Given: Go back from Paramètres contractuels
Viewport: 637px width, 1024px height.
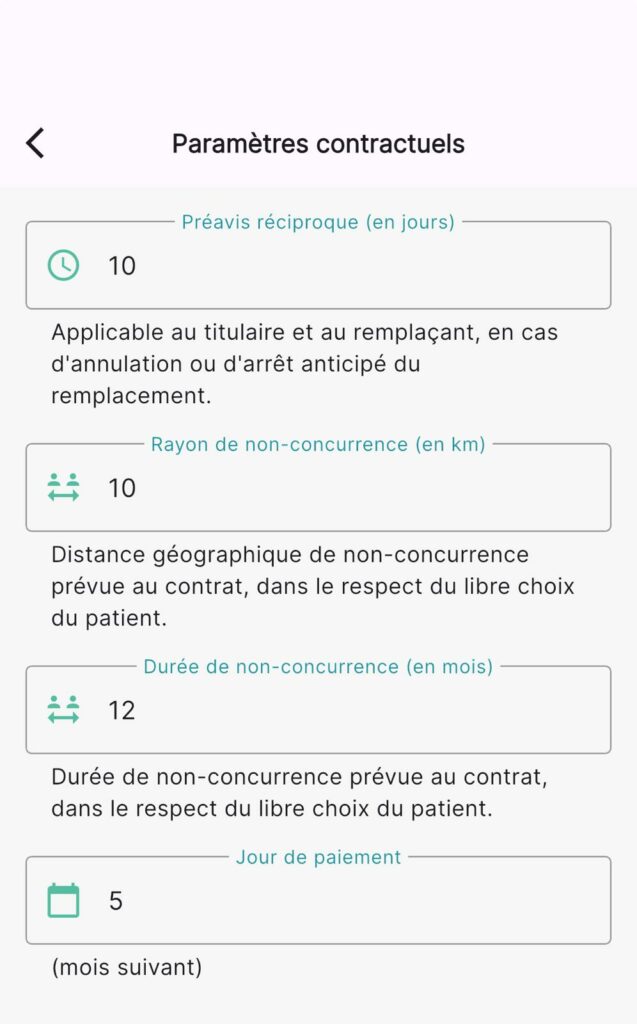Looking at the screenshot, I should click(x=35, y=143).
